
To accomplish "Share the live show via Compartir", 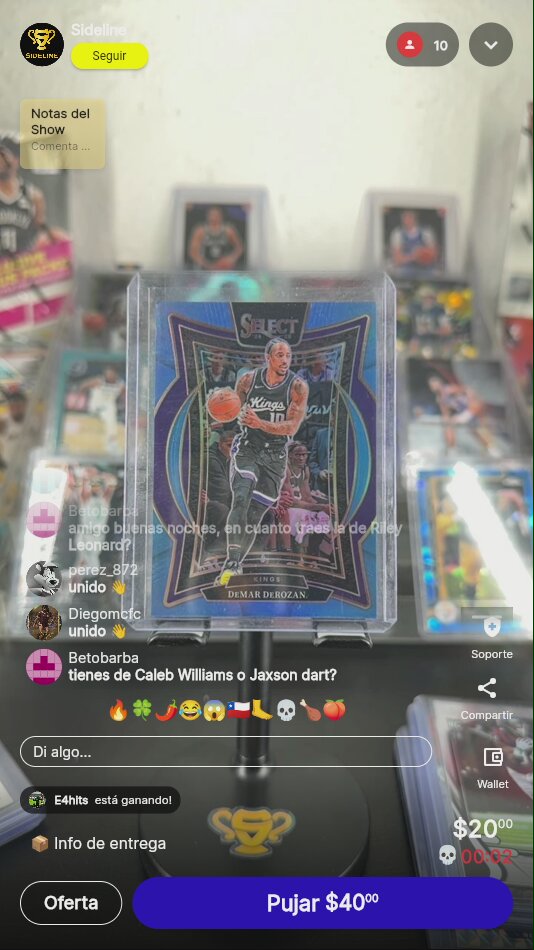I will pyautogui.click(x=487, y=688).
